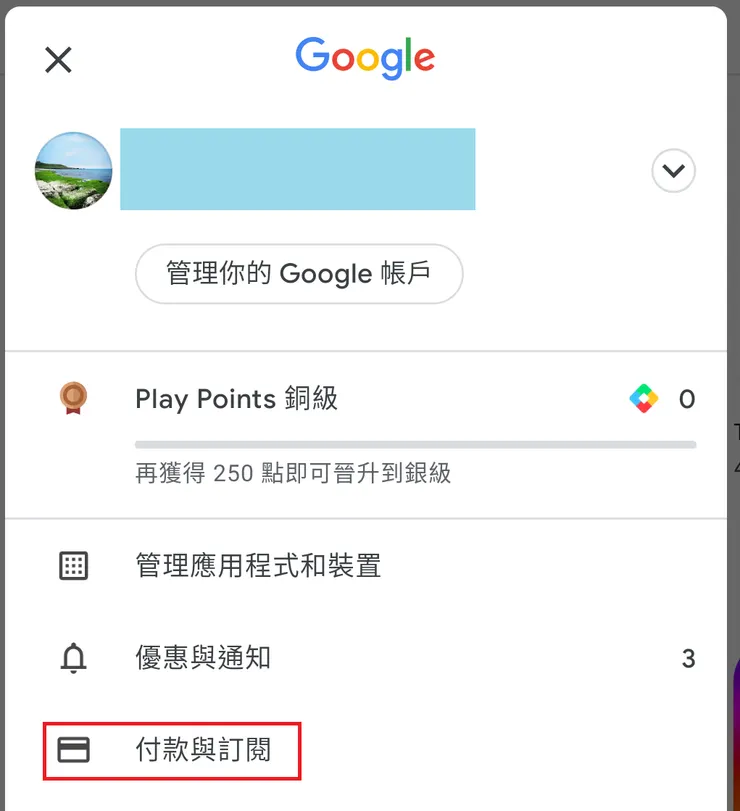This screenshot has width=740, height=811.
Task: Expand the account list with the chevron
Action: coord(673,170)
